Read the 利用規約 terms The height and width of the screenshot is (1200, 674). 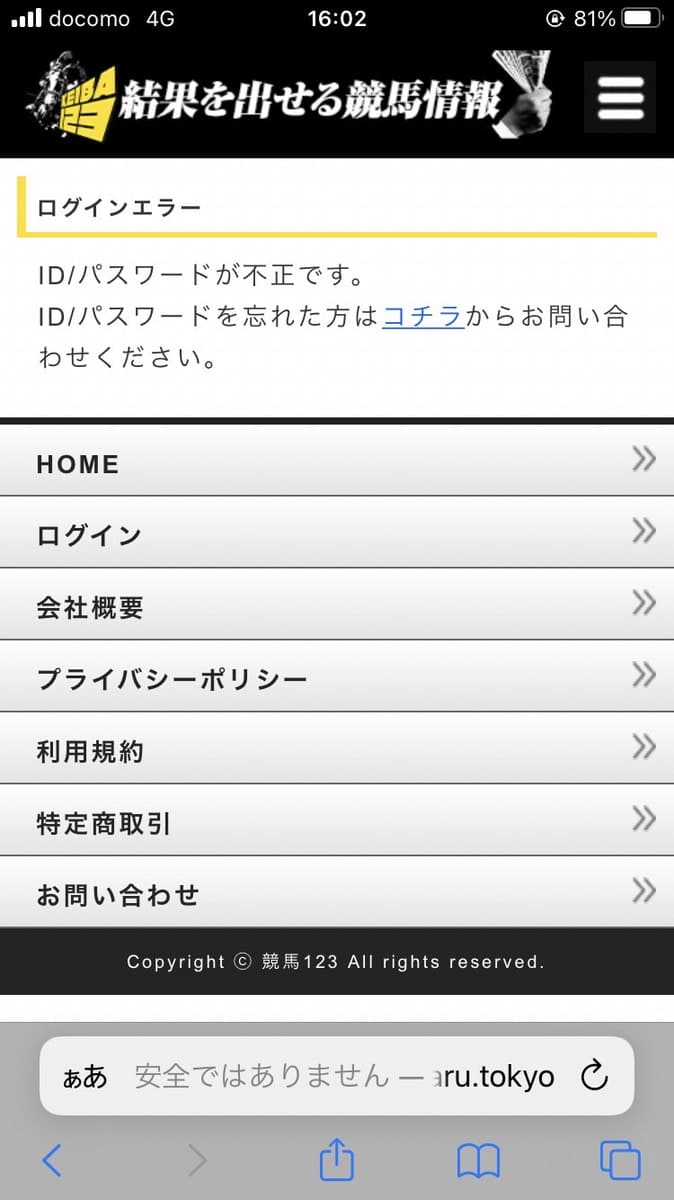coord(337,751)
